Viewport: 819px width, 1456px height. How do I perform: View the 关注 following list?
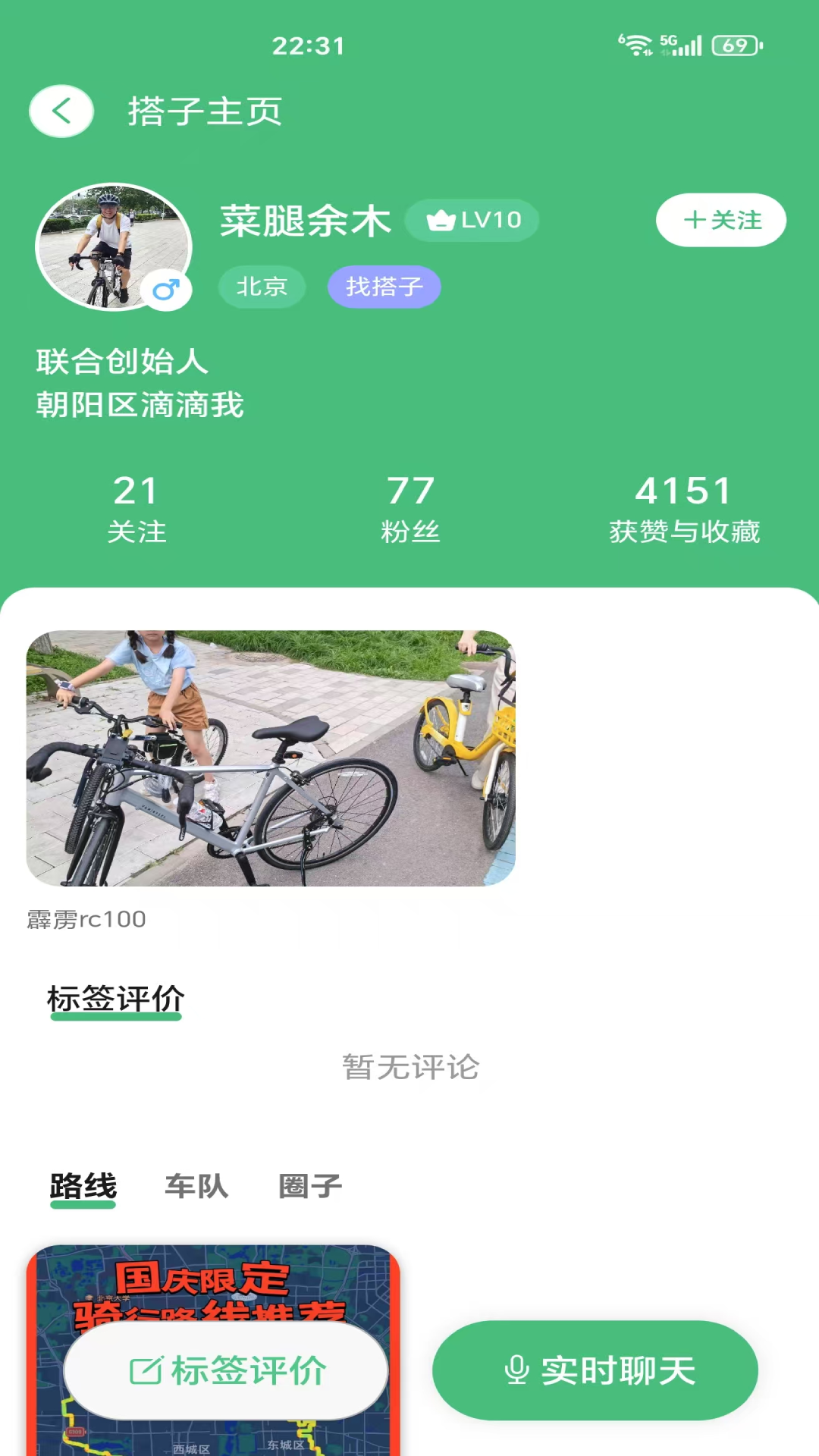136,508
